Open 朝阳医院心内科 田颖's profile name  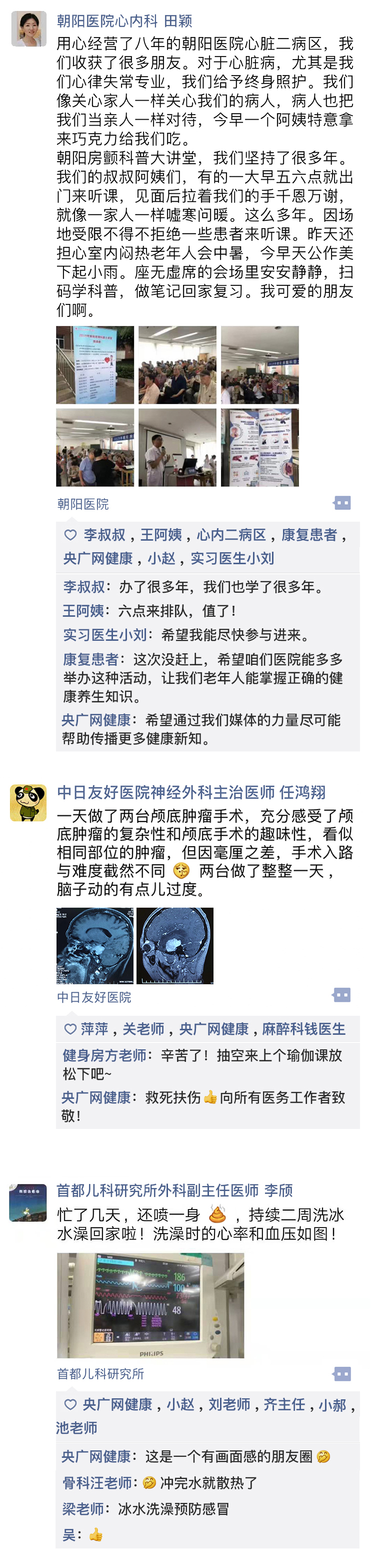[x=124, y=22]
